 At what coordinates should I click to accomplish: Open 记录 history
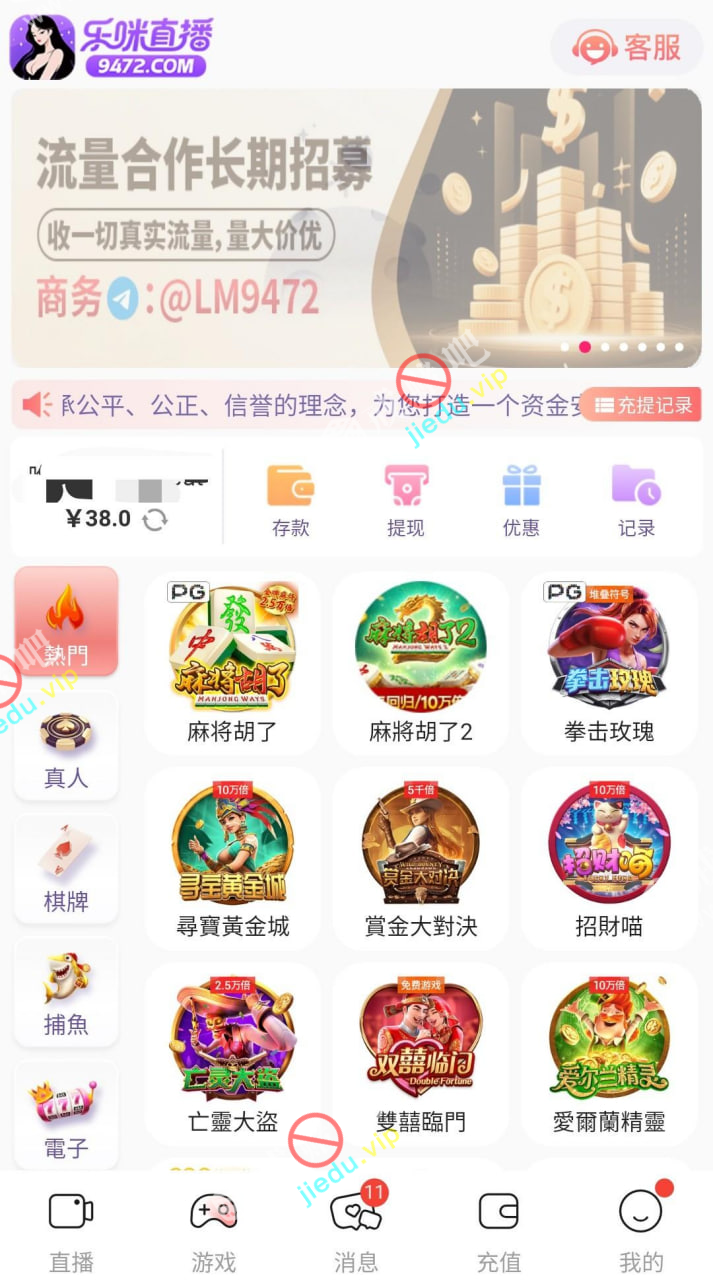pos(636,500)
